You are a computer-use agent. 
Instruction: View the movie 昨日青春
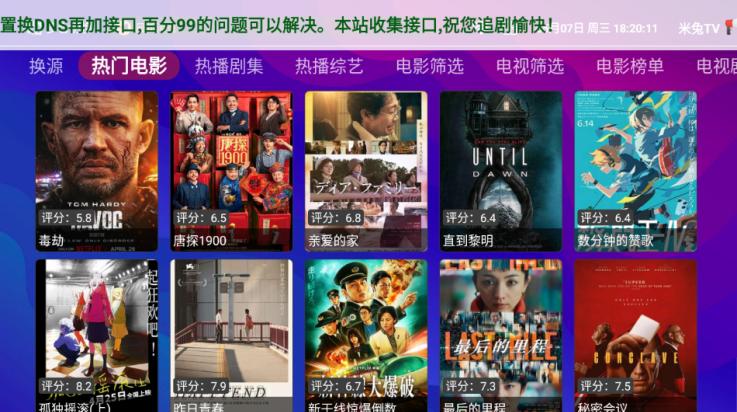[x=231, y=335]
